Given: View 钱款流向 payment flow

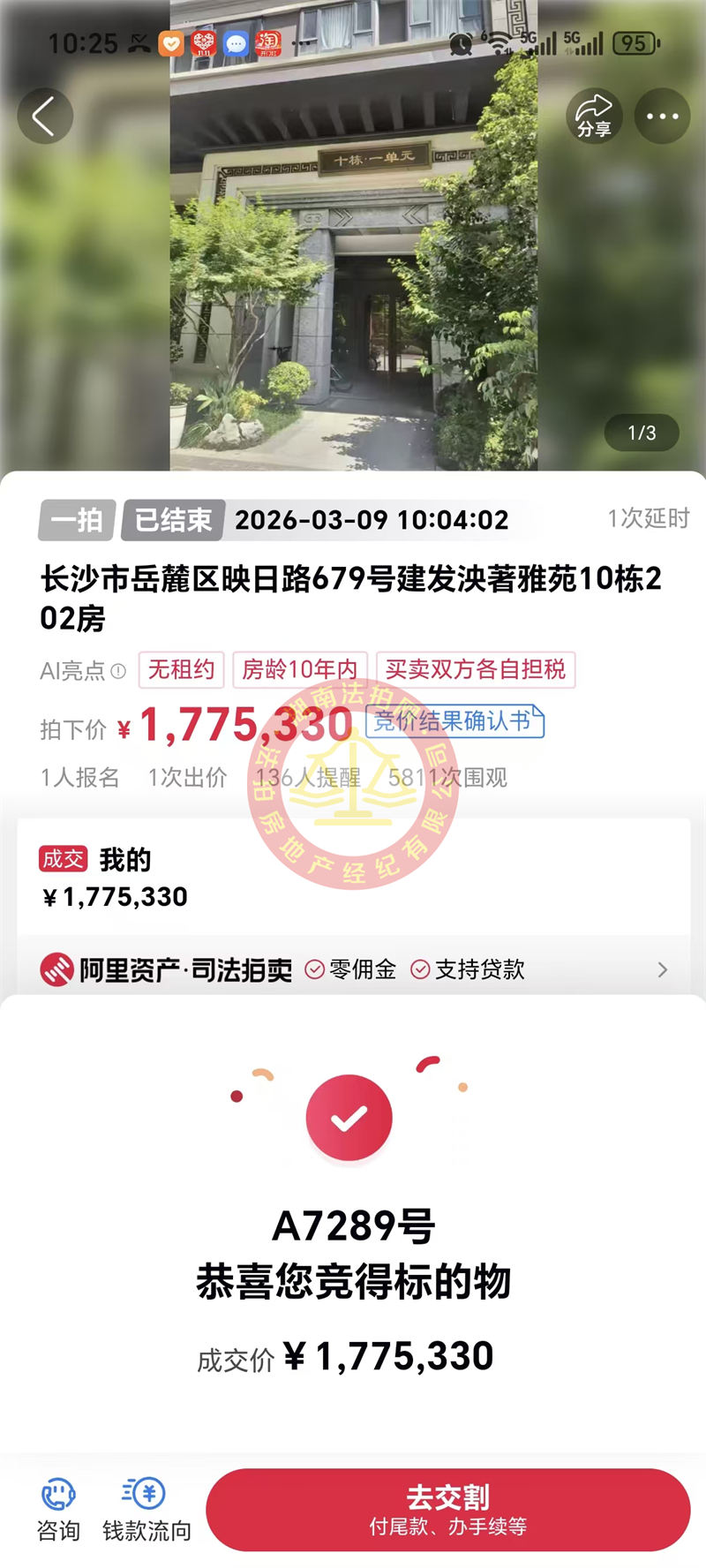Looking at the screenshot, I should 146,1509.
